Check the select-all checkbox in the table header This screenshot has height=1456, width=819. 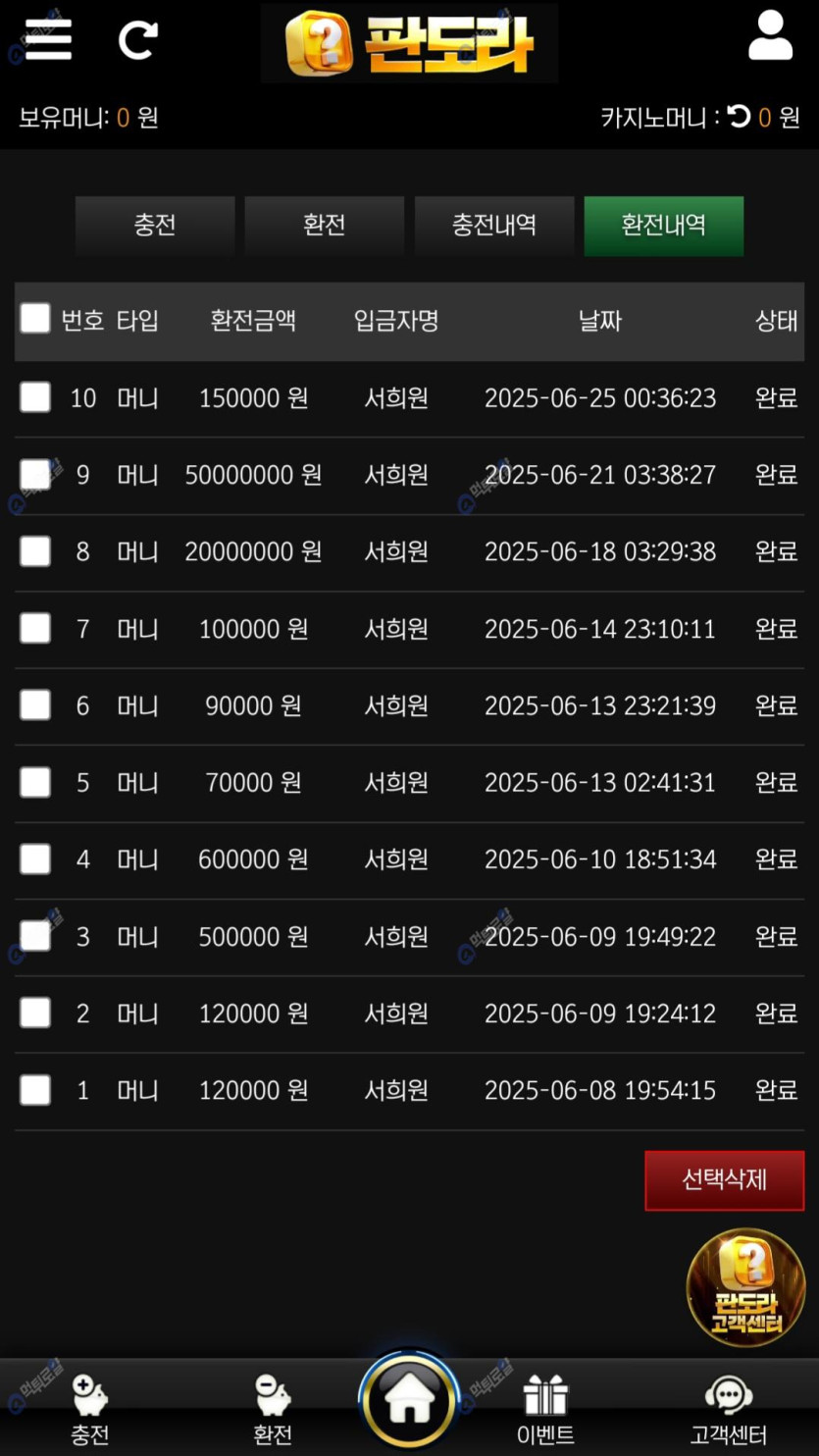pos(35,318)
